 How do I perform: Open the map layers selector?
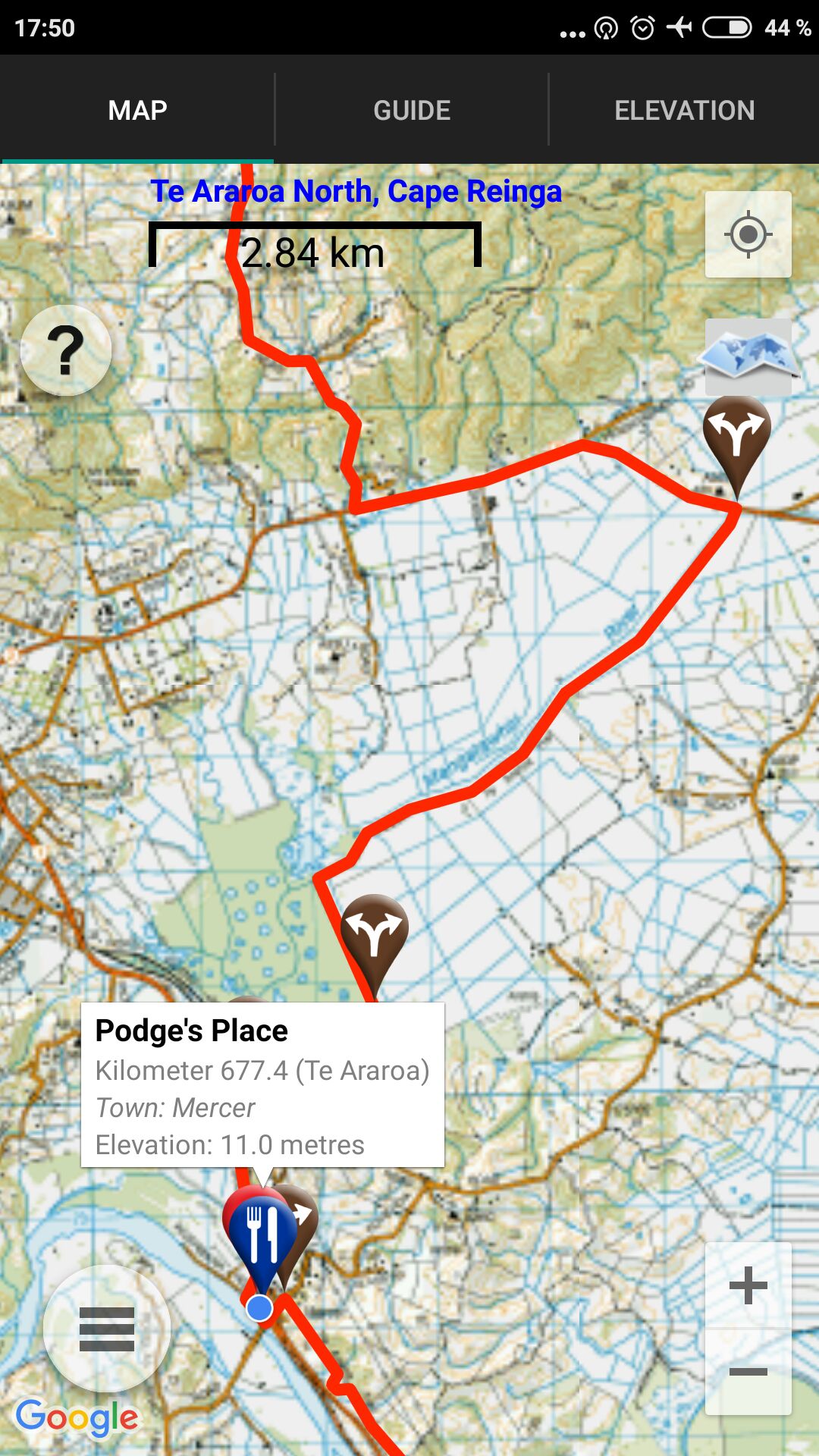(748, 356)
